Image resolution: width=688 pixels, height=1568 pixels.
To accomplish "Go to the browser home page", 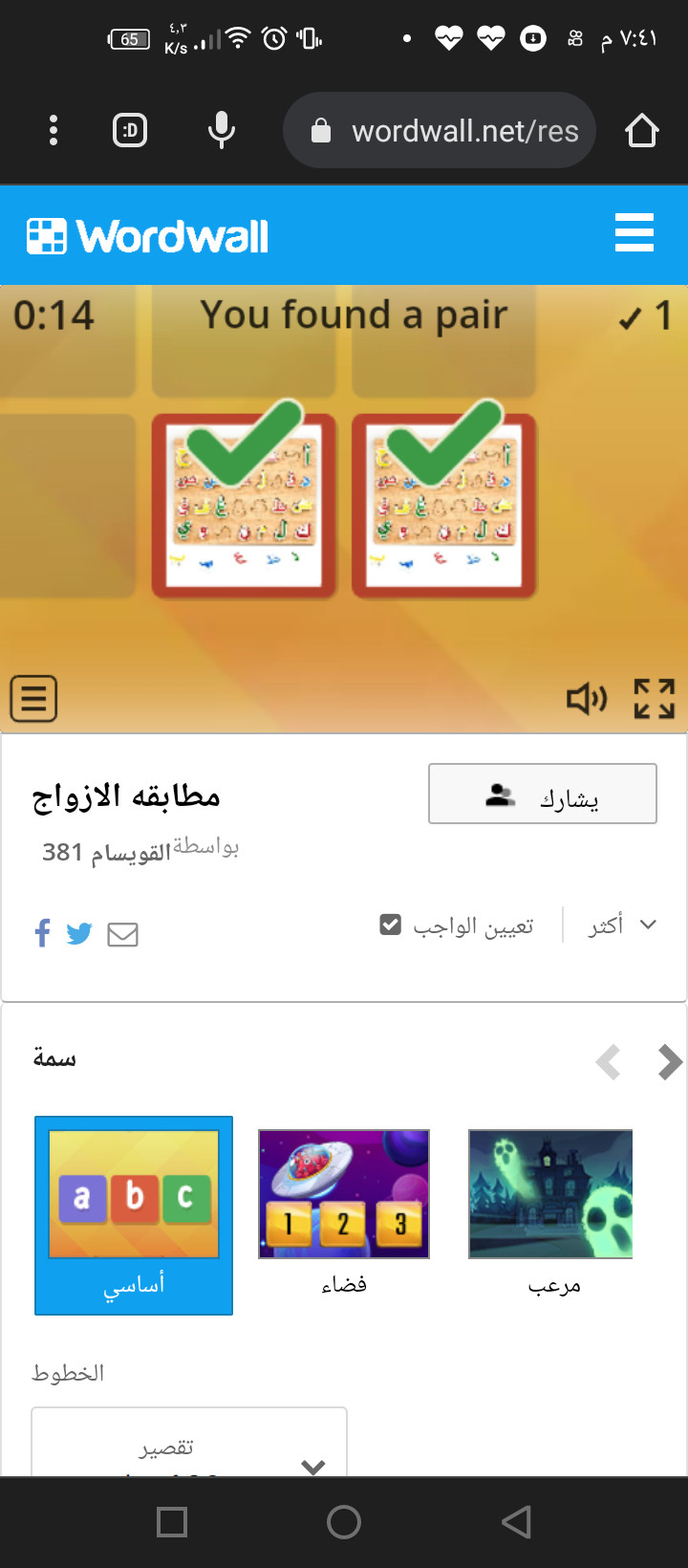I will (x=642, y=130).
